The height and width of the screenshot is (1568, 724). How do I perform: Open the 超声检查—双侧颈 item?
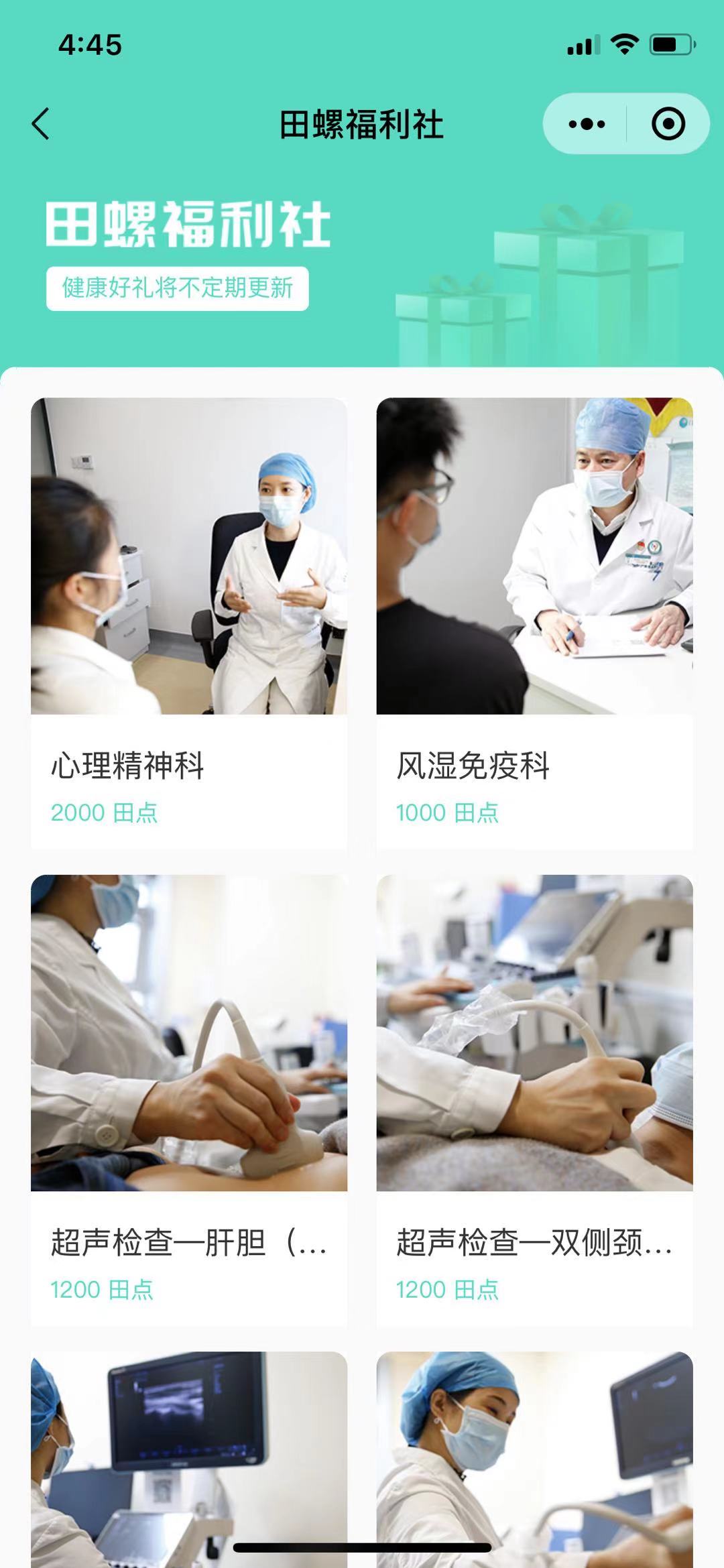tap(534, 1099)
